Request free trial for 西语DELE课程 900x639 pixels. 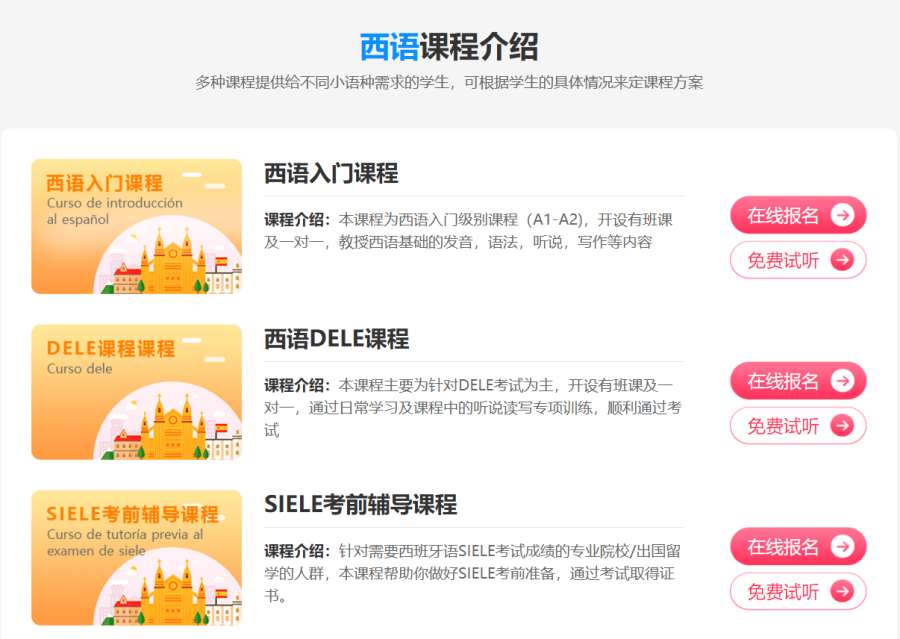pyautogui.click(x=797, y=426)
